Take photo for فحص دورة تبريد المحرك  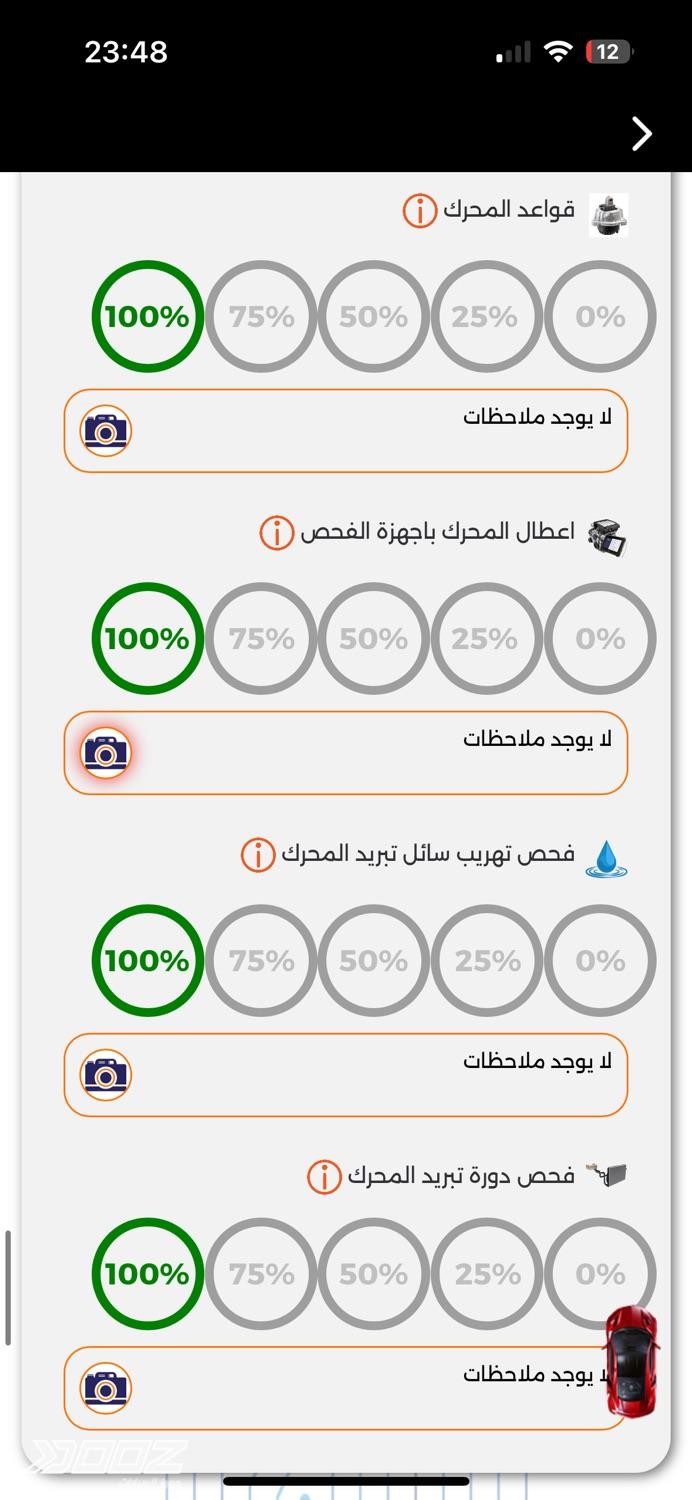click(106, 1388)
